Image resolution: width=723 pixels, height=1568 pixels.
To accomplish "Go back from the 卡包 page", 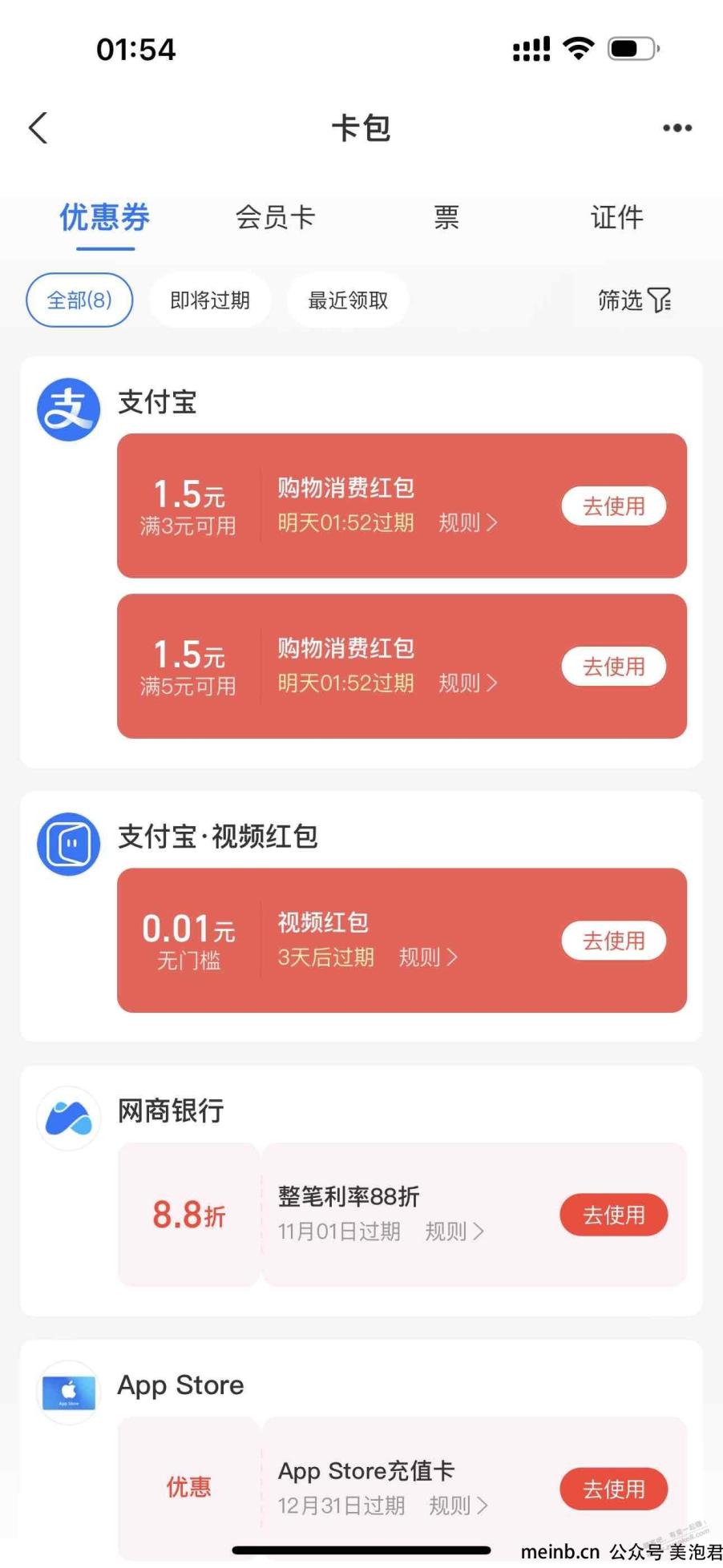I will 38,128.
